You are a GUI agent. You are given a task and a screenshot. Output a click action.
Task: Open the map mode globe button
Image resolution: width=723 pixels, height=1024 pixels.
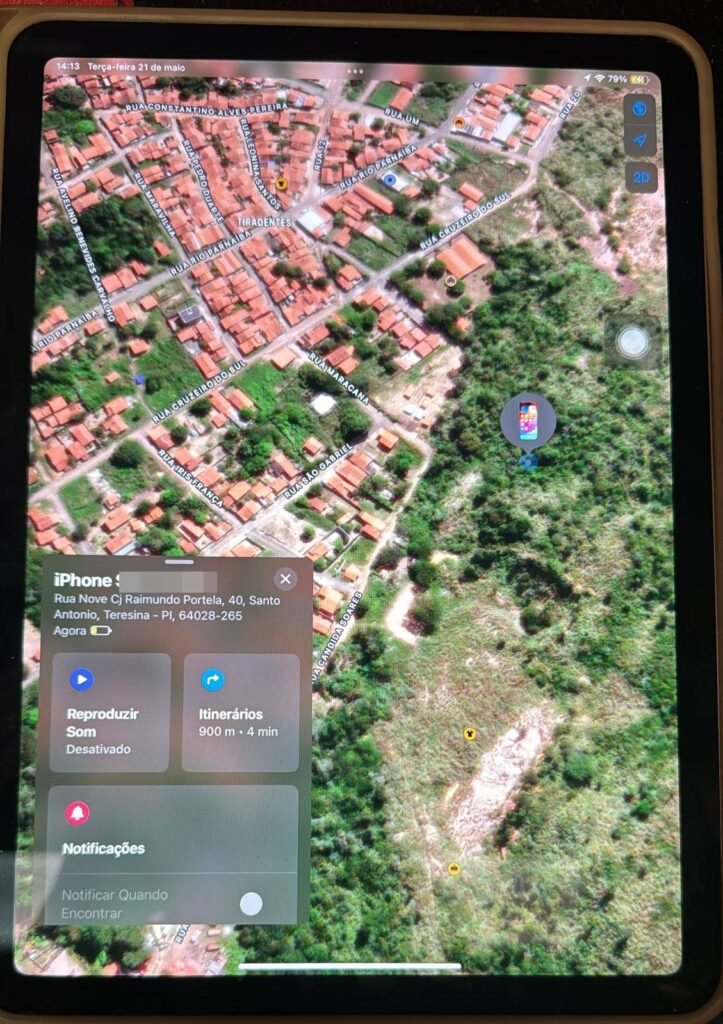coord(640,109)
